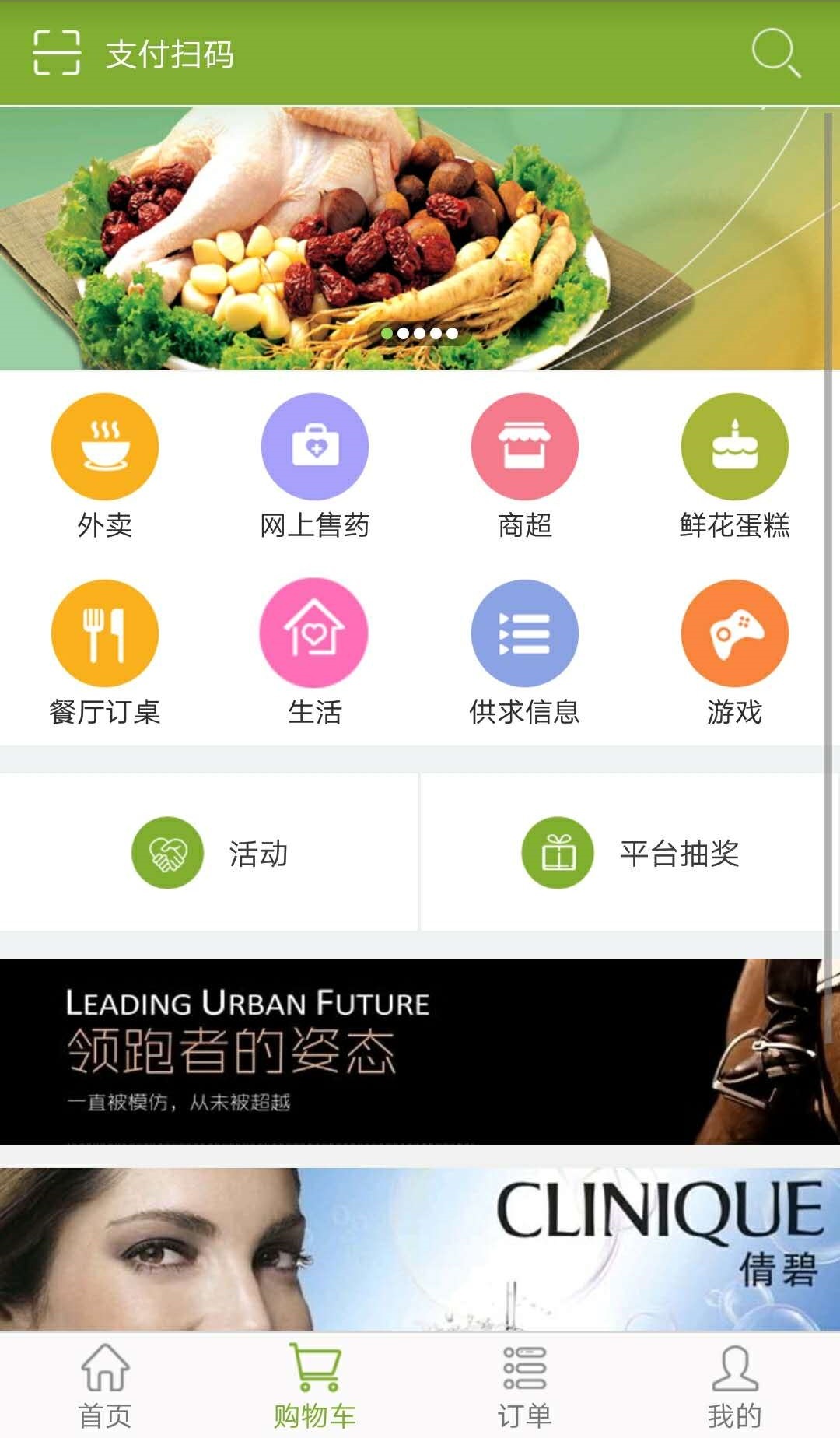Open the 领跑者的姿态 banner ad
The image size is (840, 1438).
pyautogui.click(x=420, y=1051)
